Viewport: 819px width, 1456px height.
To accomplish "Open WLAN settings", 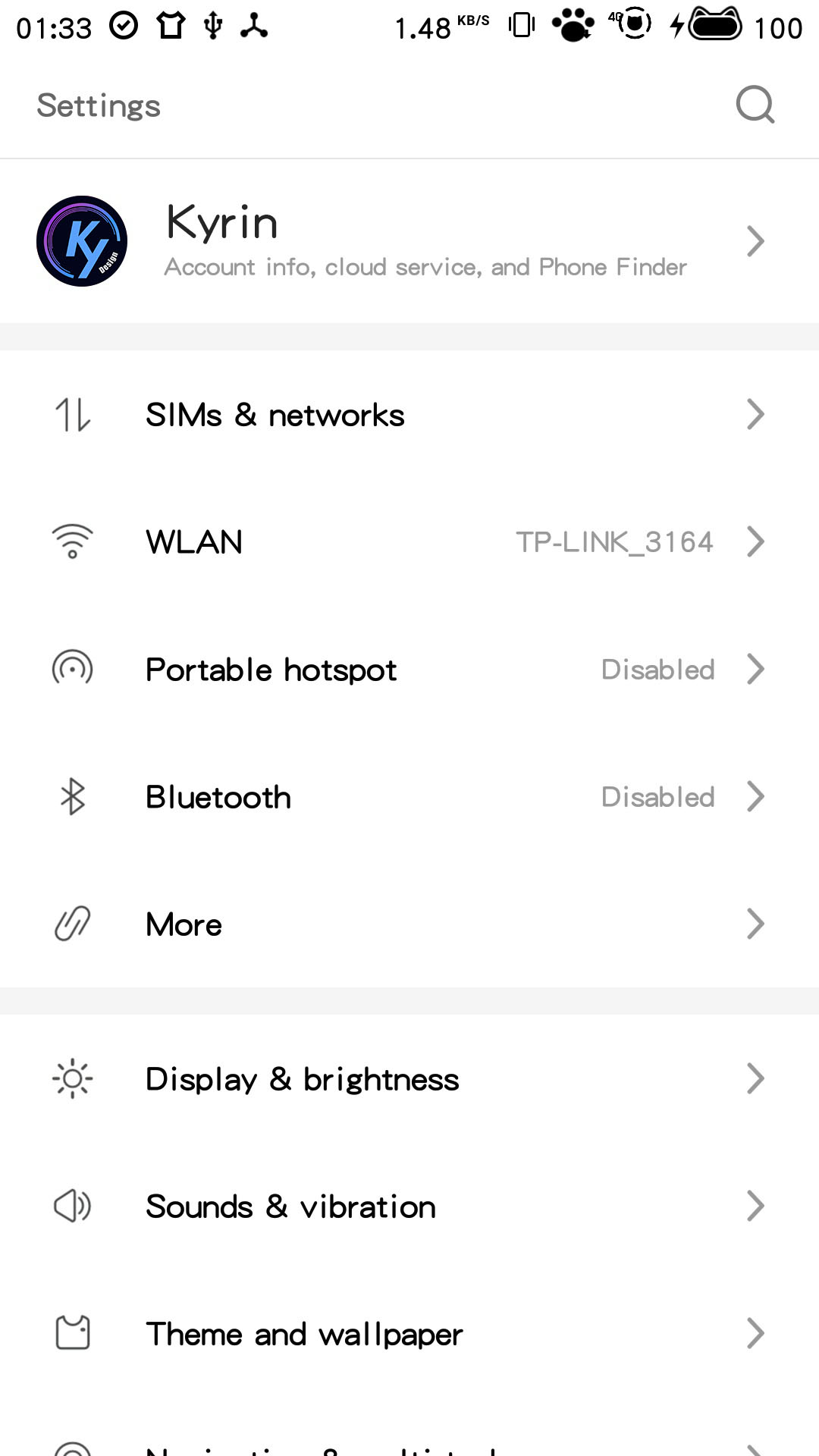I will coord(409,542).
